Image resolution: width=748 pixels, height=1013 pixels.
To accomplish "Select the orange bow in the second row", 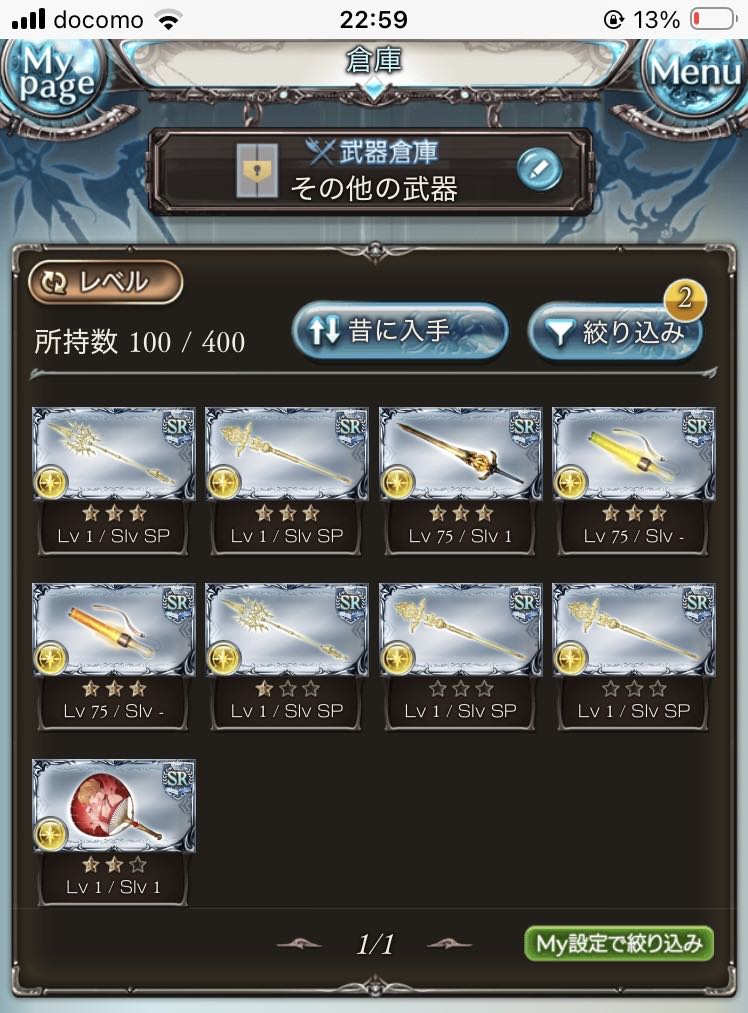I will pyautogui.click(x=114, y=631).
